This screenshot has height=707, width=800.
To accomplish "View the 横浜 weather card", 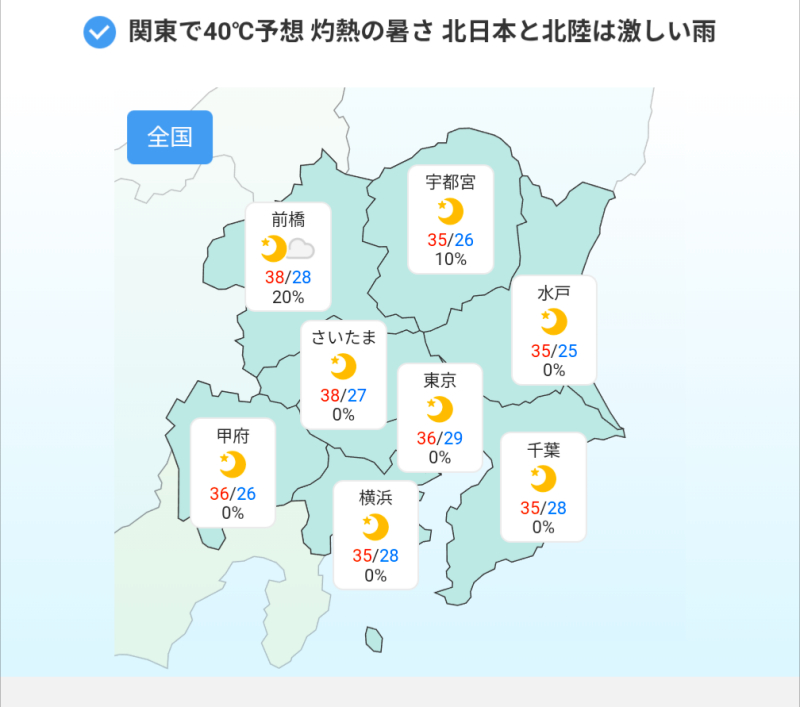I will coord(375,535).
